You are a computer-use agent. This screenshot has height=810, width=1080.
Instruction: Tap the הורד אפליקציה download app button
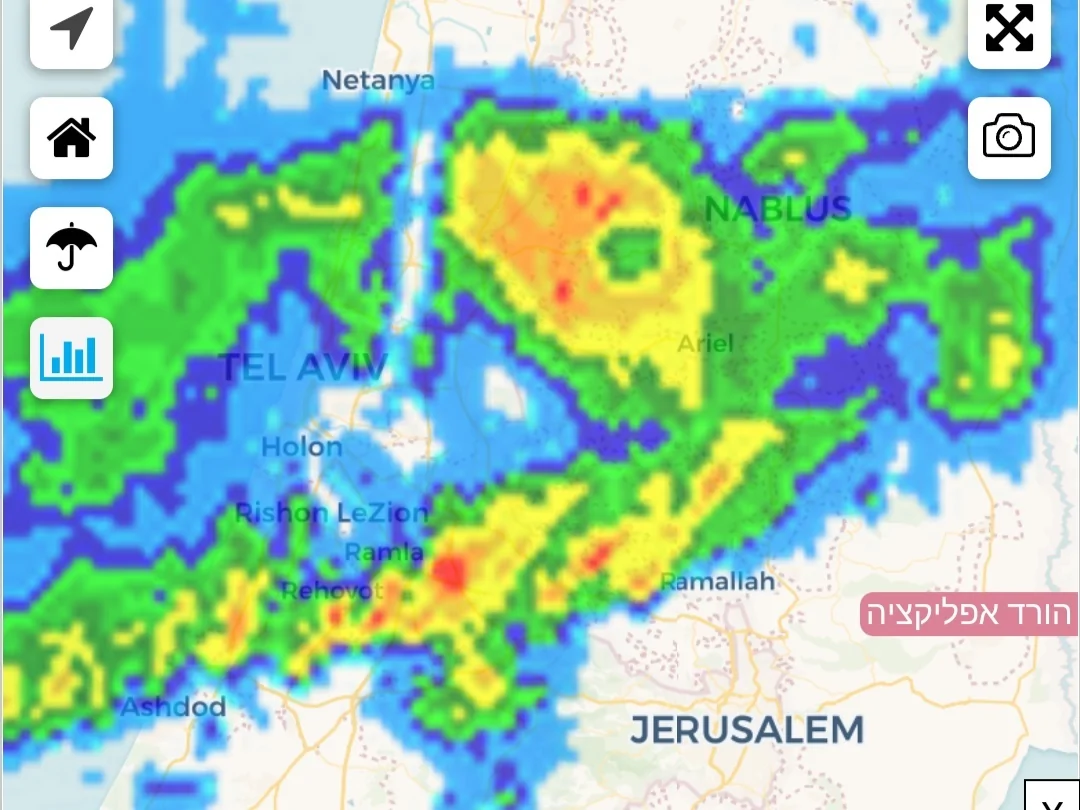(969, 614)
